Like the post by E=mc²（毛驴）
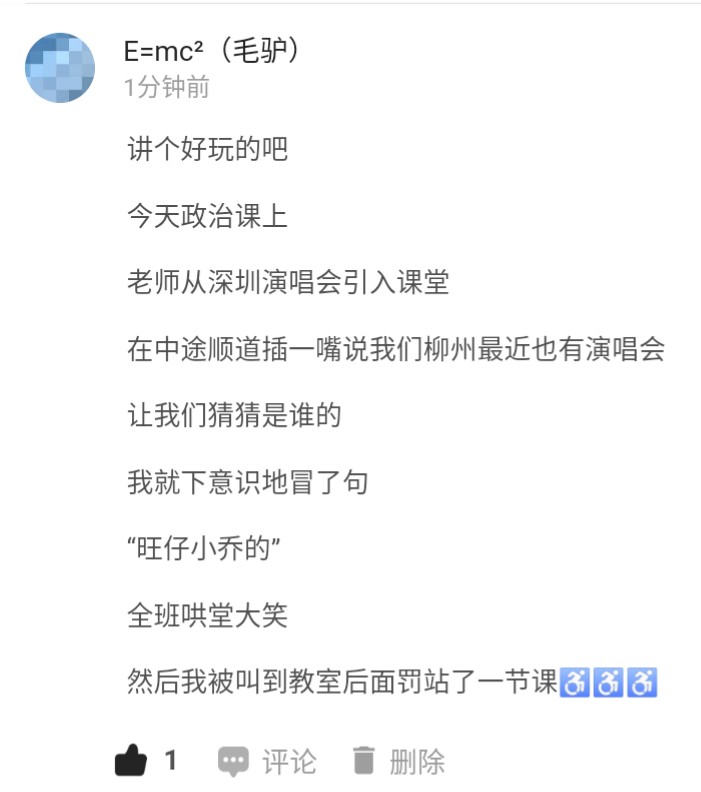Image resolution: width=701 pixels, height=792 pixels. coord(132,761)
